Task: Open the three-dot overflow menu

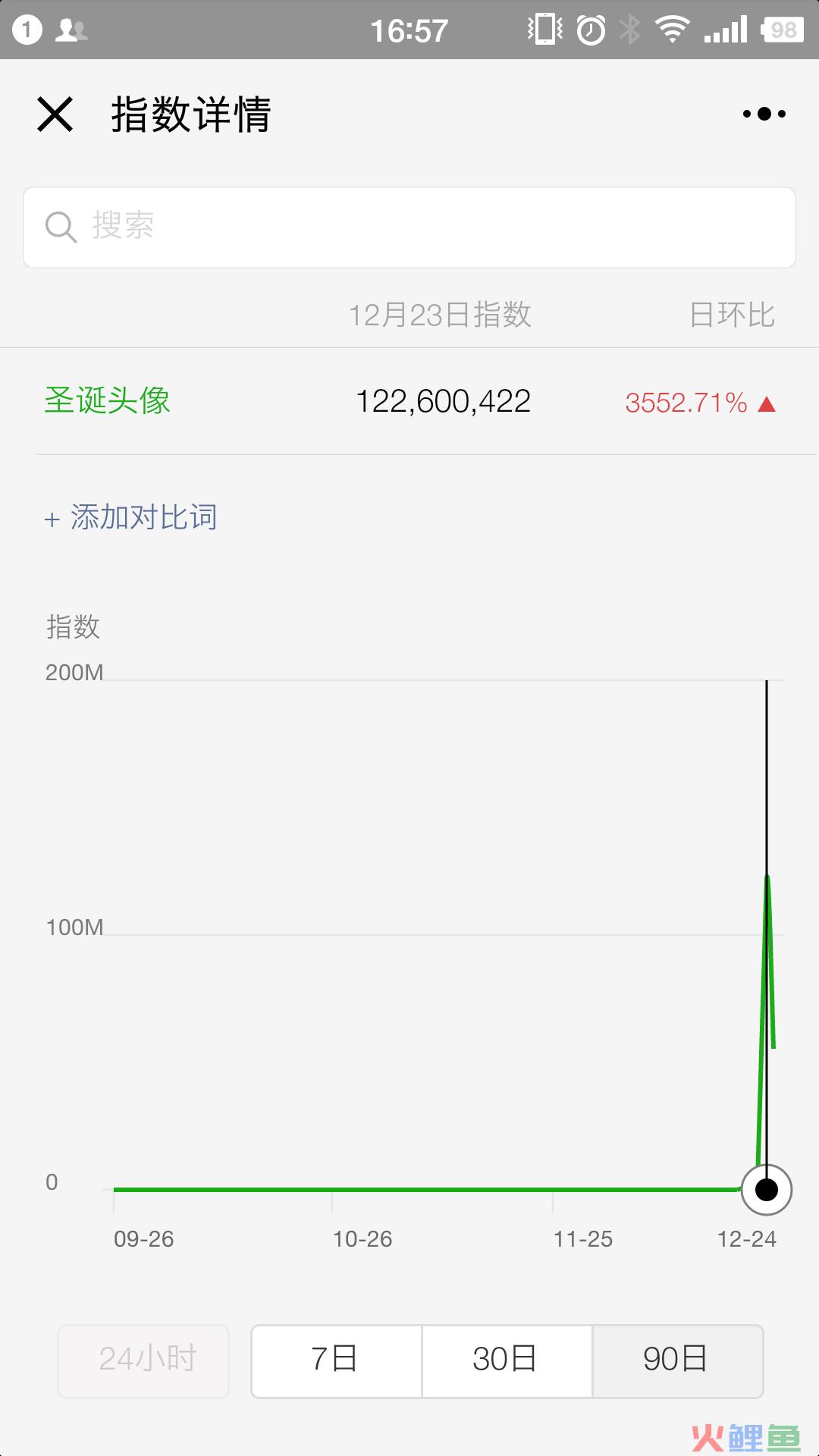Action: point(764,114)
